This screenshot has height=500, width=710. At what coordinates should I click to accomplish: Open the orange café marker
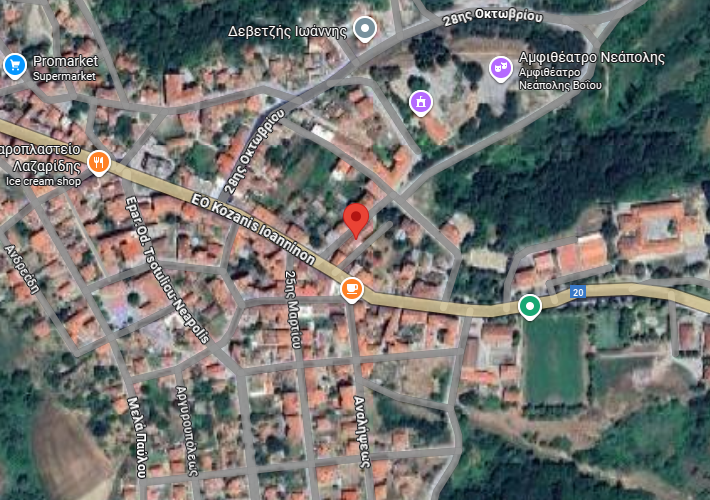(x=351, y=290)
